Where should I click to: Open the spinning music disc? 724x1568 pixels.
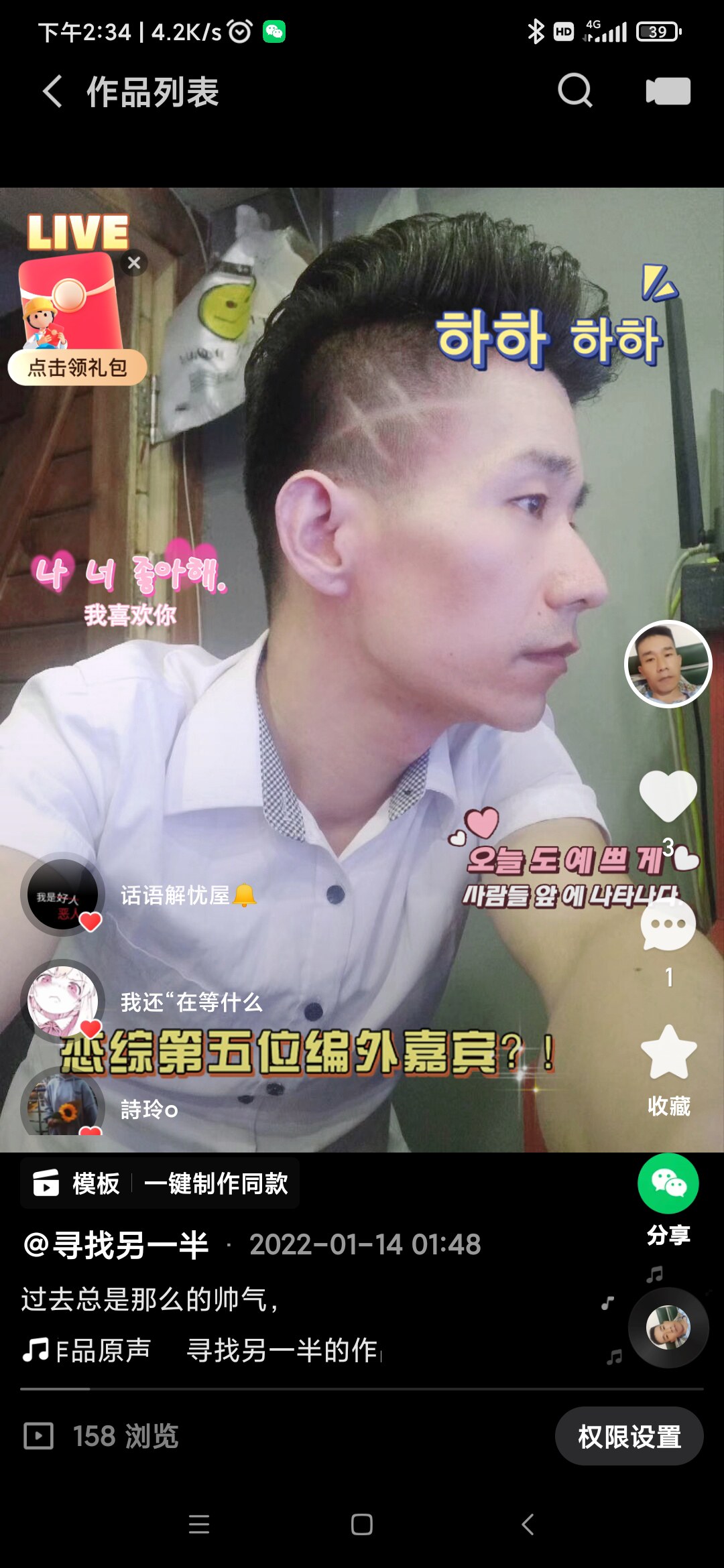coord(668,1327)
